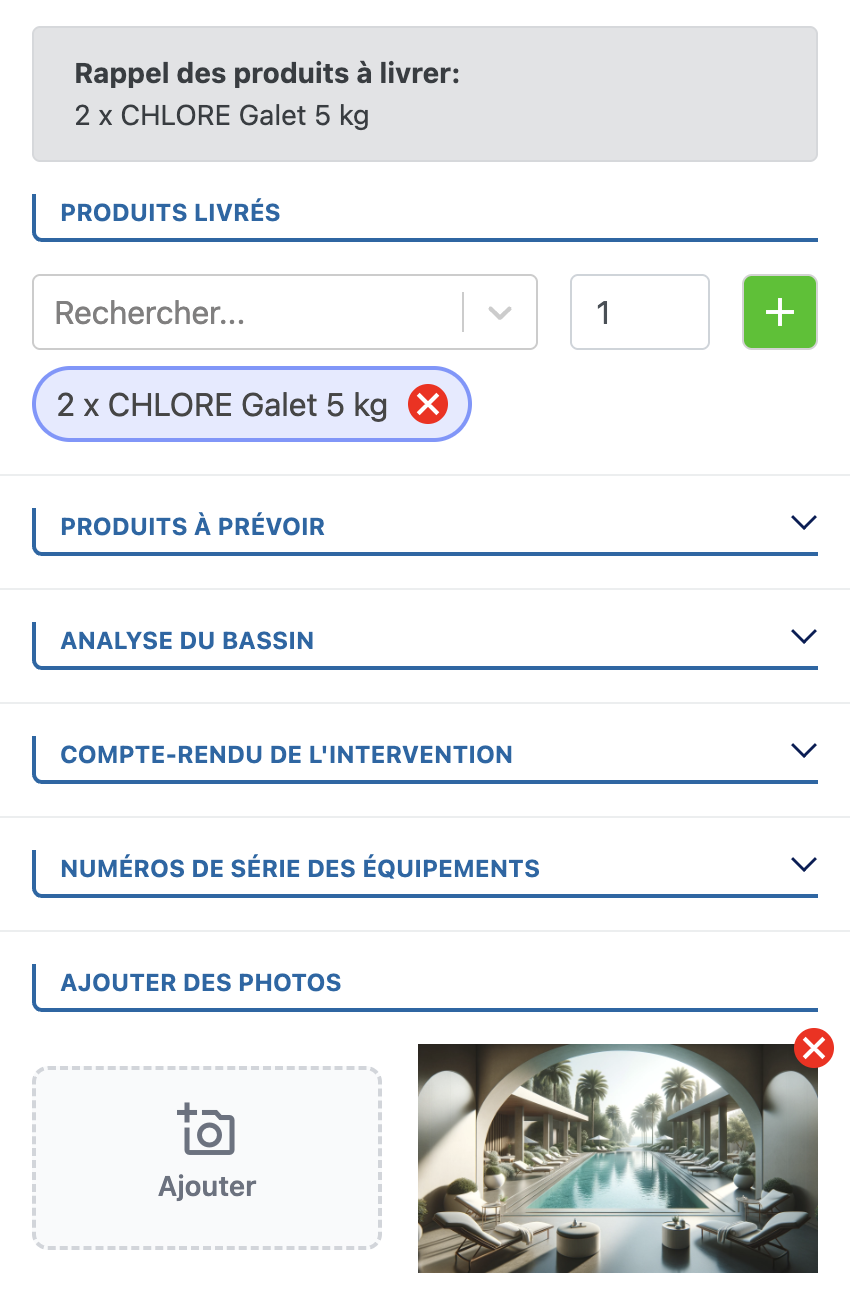
Task: Open the product search dropdown arrow
Action: [499, 312]
